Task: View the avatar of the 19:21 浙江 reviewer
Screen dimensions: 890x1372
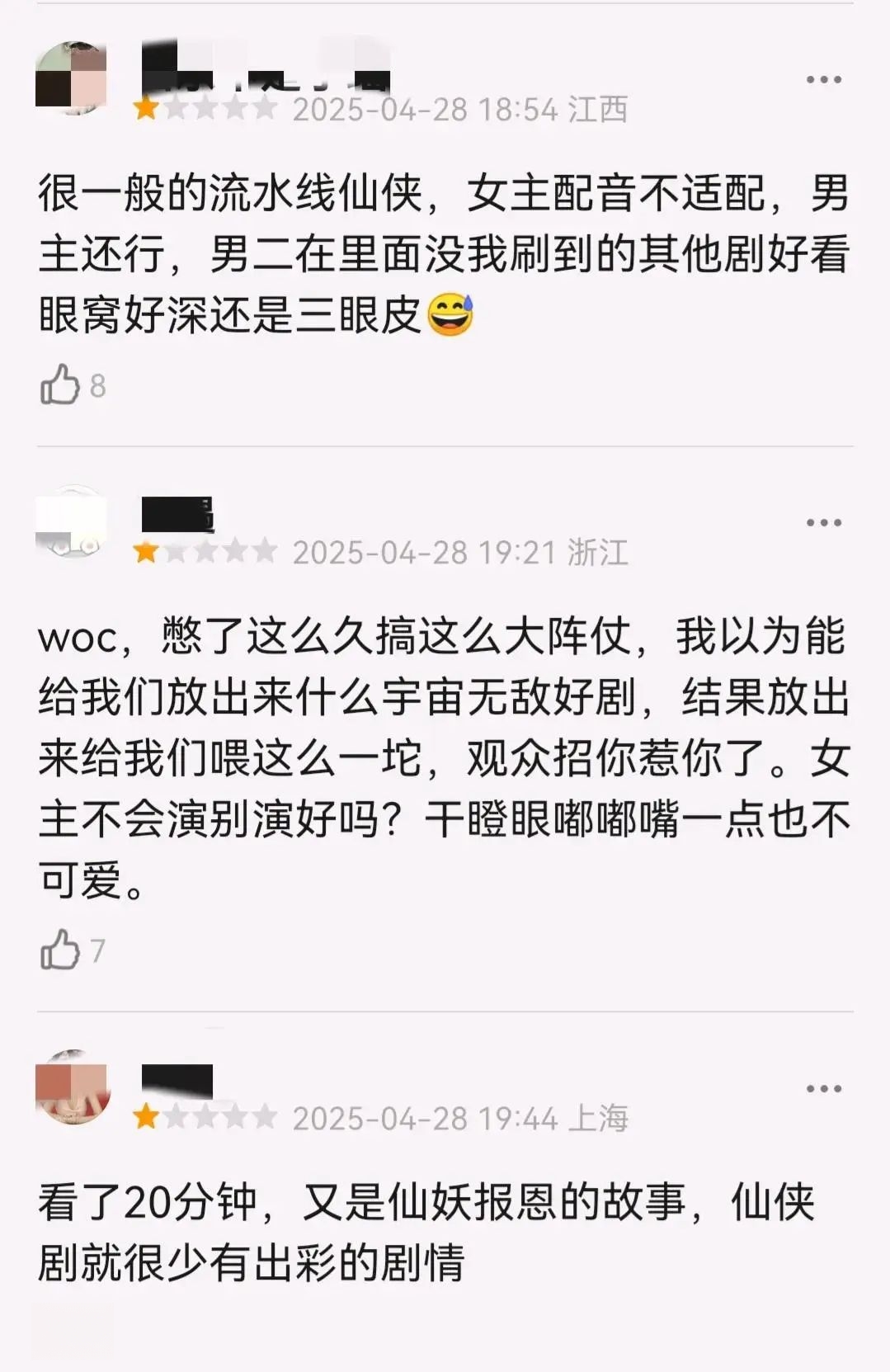Action: coord(72,521)
